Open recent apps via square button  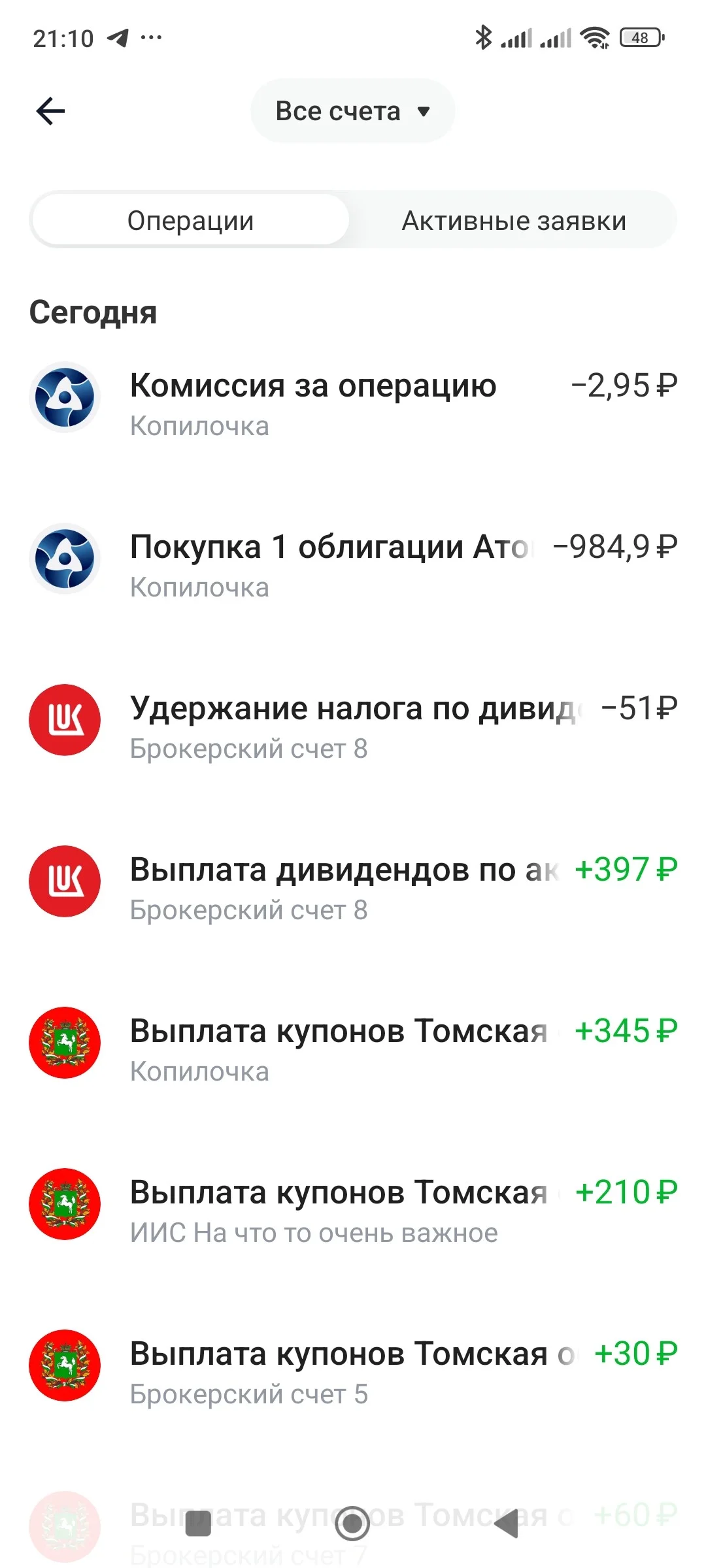tap(198, 1524)
